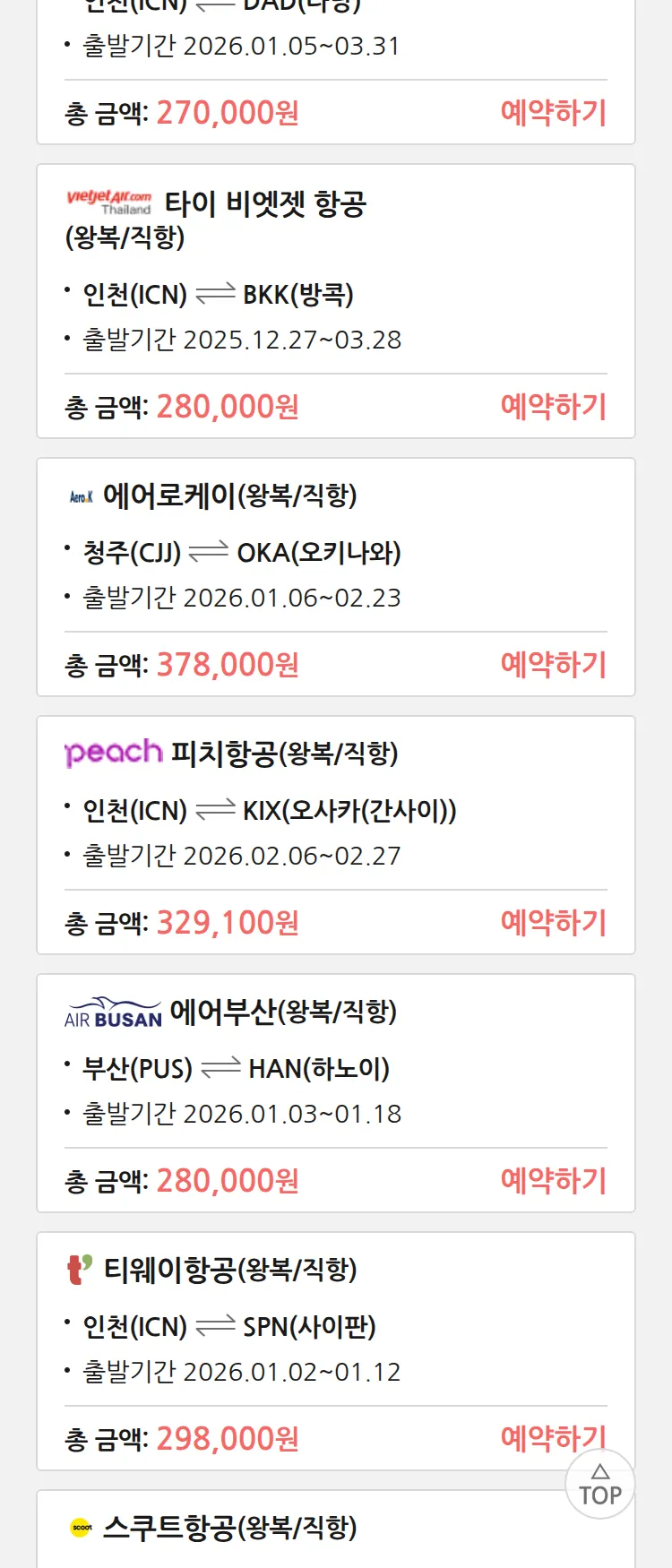Jump back to top with TOP button
The height and width of the screenshot is (1568, 672).
point(599,1485)
